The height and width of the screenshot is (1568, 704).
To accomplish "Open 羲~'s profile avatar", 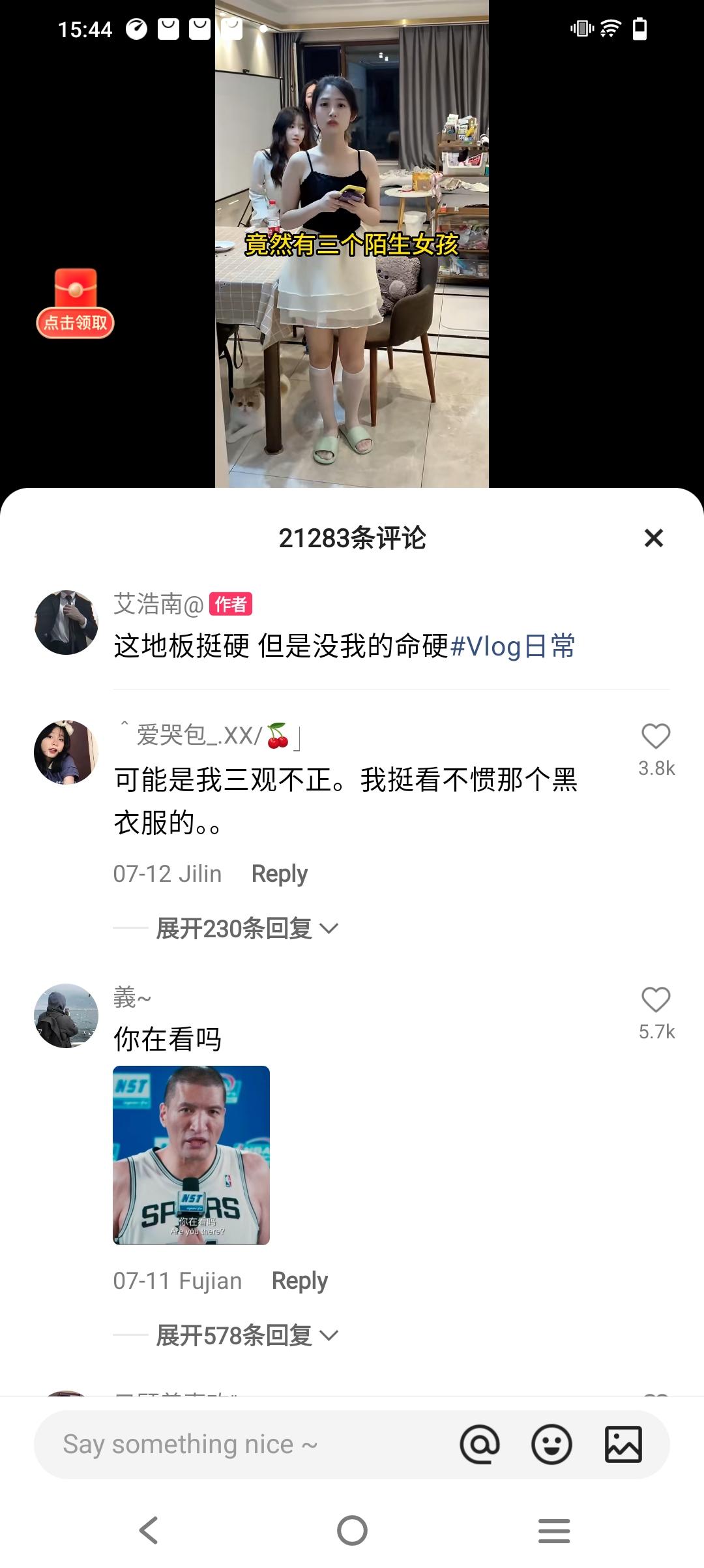I will 66,1016.
